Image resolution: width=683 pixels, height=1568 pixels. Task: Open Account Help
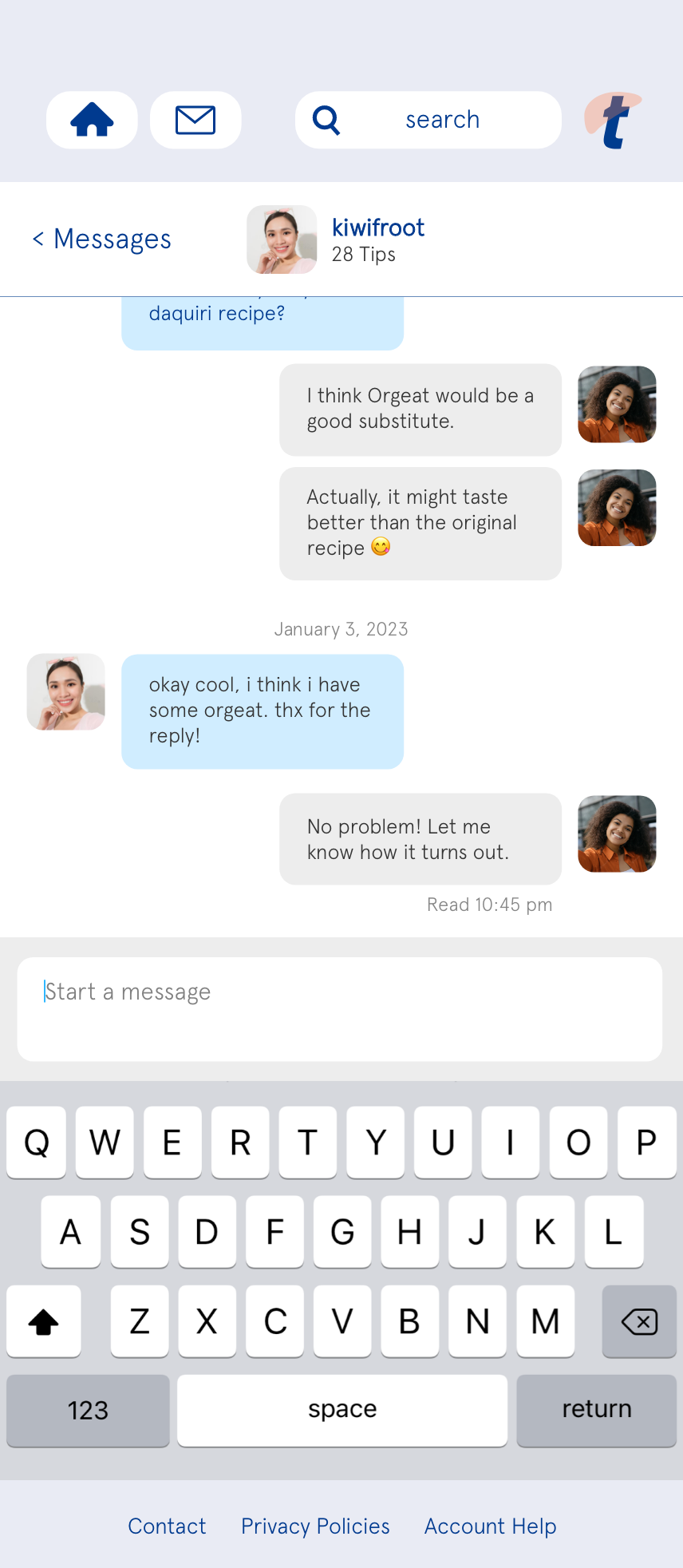491,1526
